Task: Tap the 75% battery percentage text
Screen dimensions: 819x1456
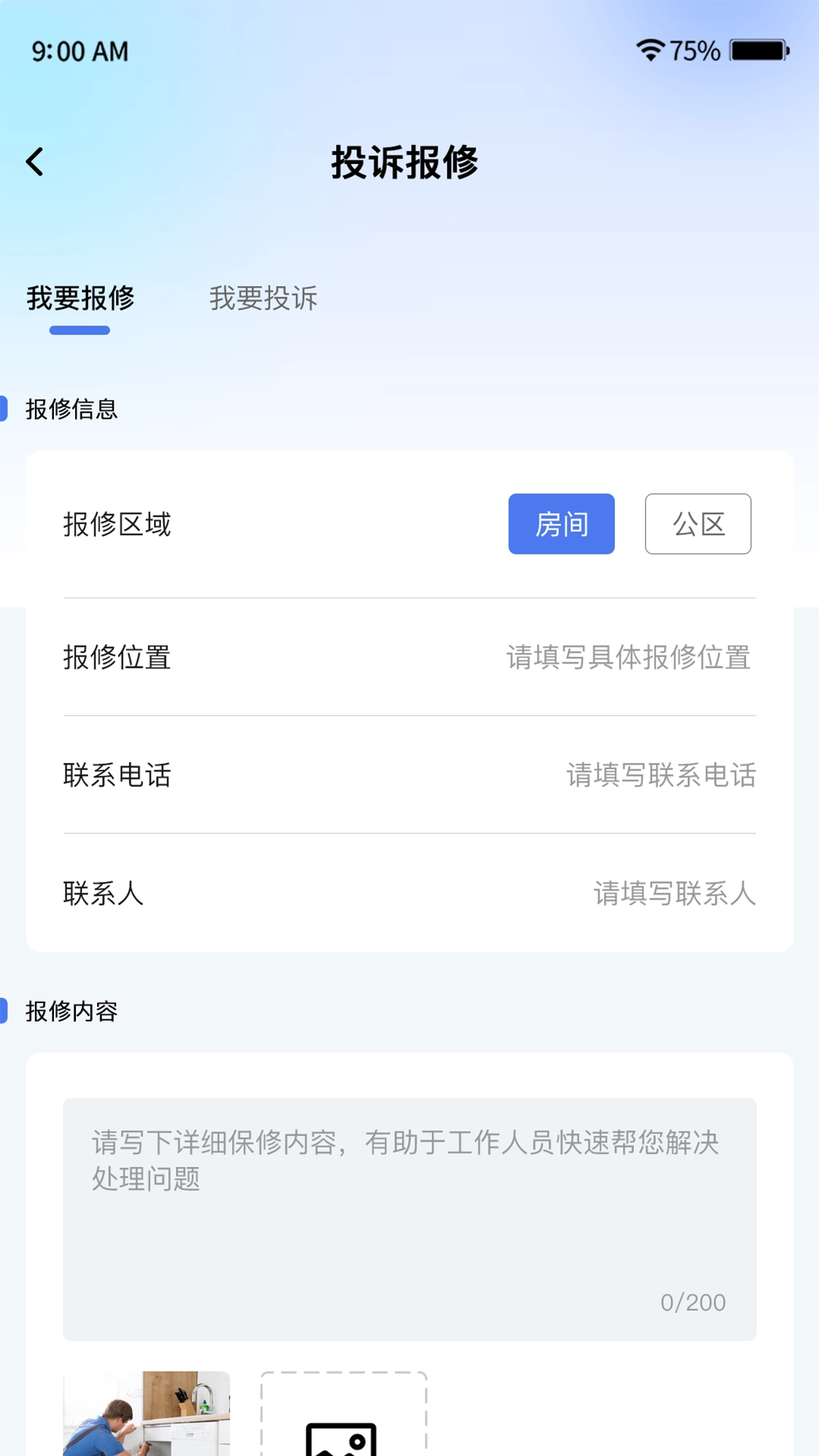Action: pos(694,52)
